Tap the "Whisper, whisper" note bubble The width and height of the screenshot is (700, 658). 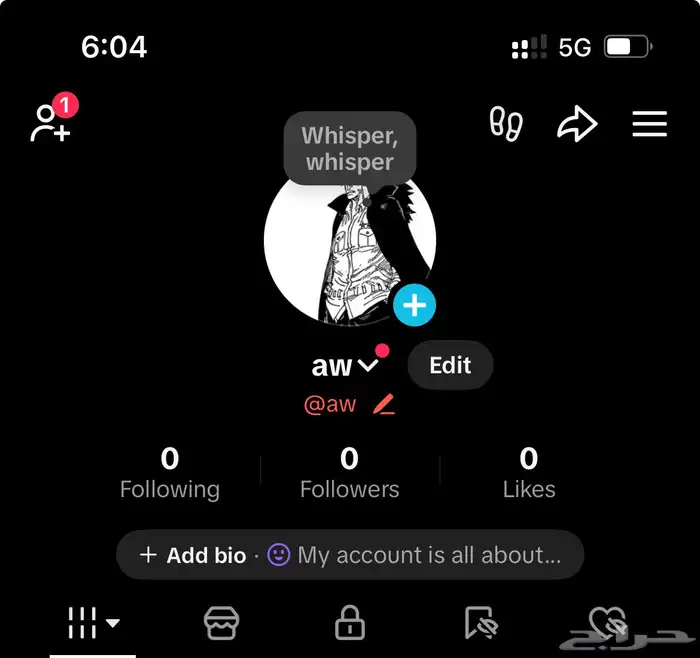[x=349, y=148]
